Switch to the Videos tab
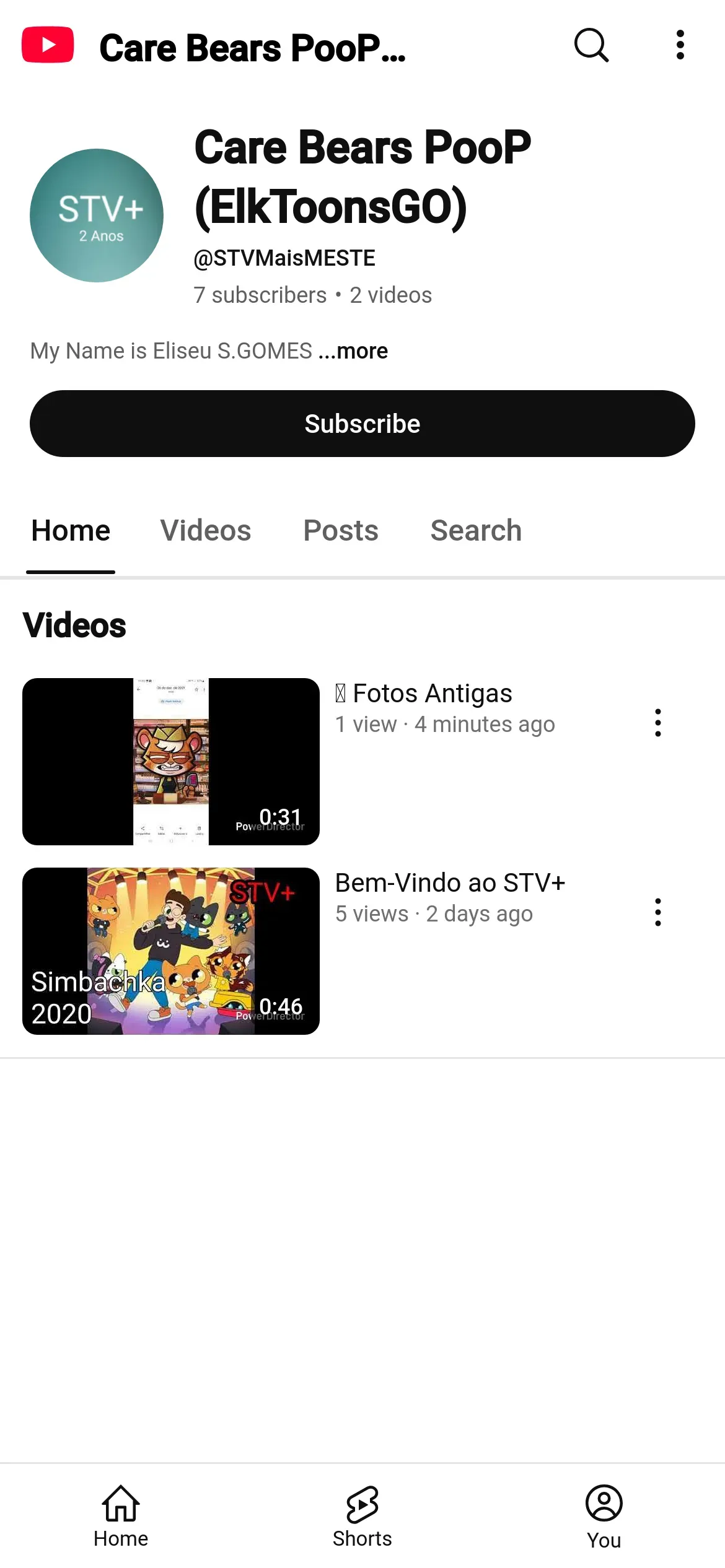This screenshot has height=1568, width=725. click(206, 531)
